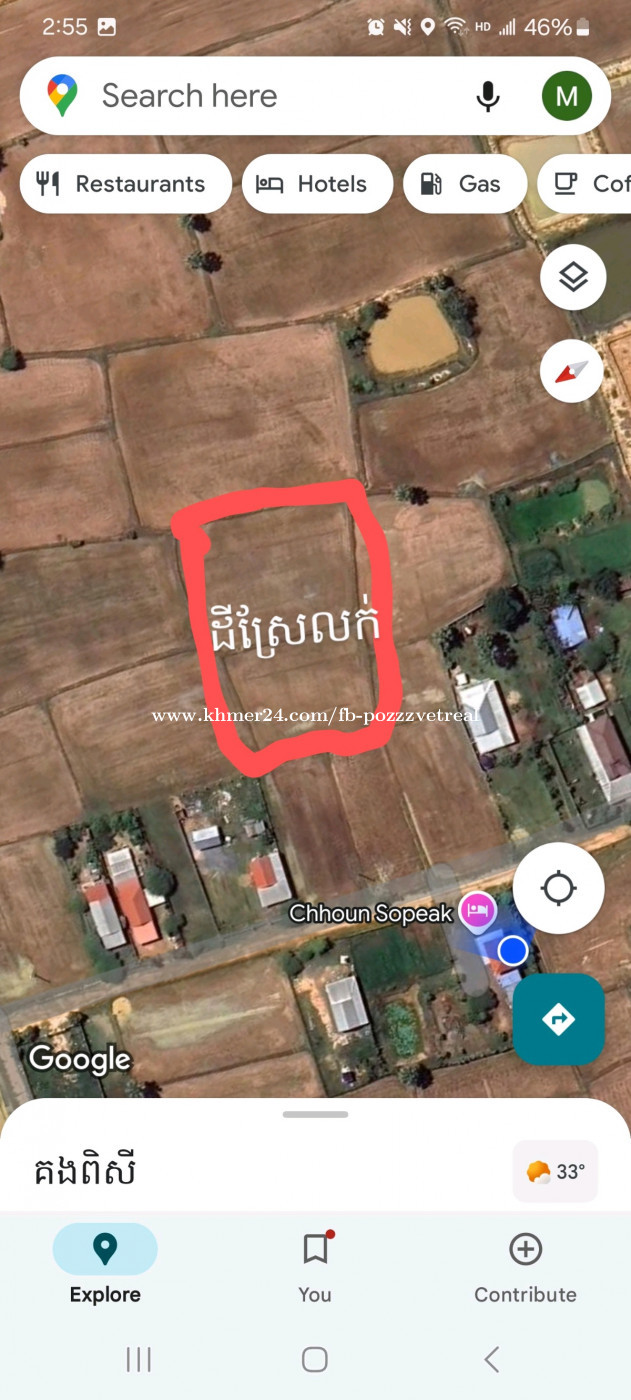The height and width of the screenshot is (1400, 631).
Task: Open the Chhoun Sopeak hotel pin
Action: (478, 911)
